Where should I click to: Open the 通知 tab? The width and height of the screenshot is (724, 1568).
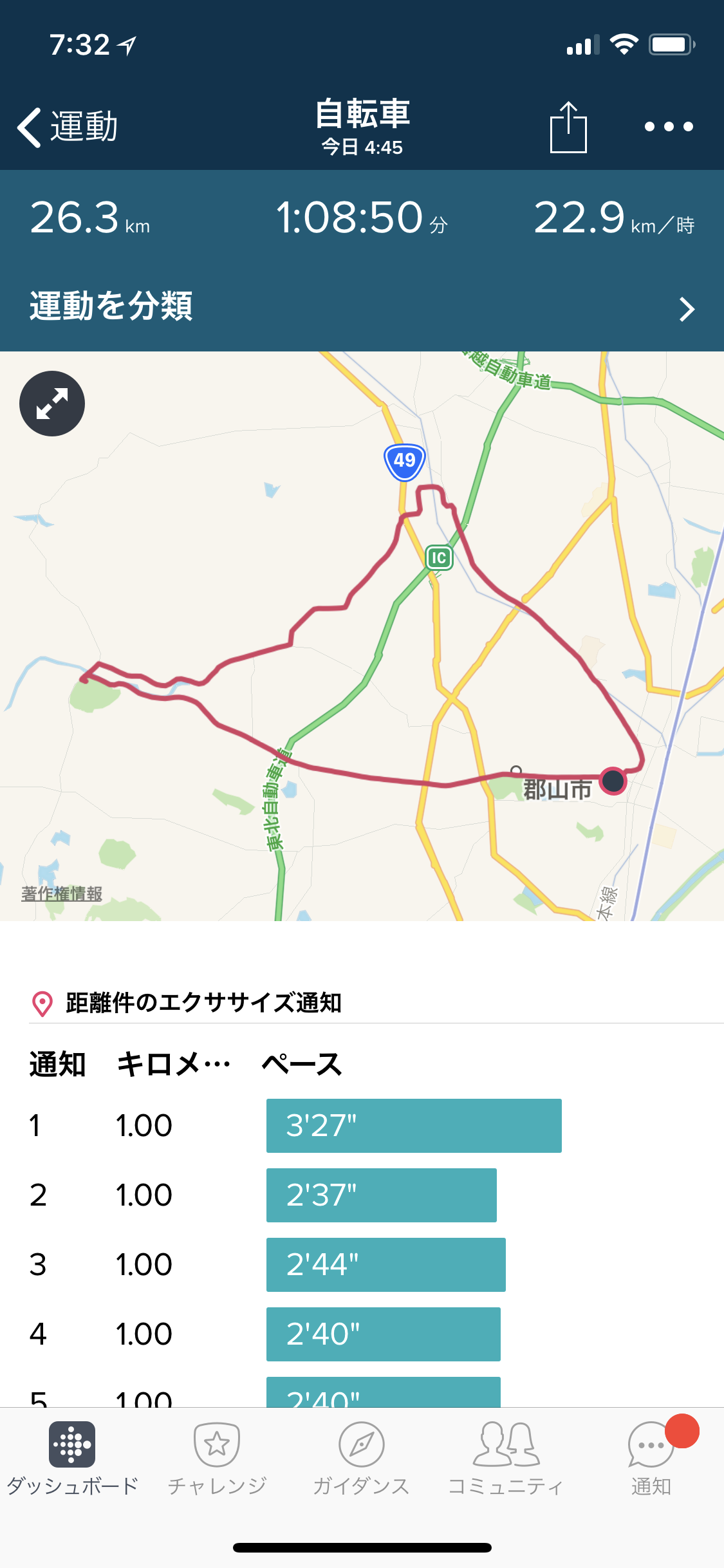click(651, 1458)
